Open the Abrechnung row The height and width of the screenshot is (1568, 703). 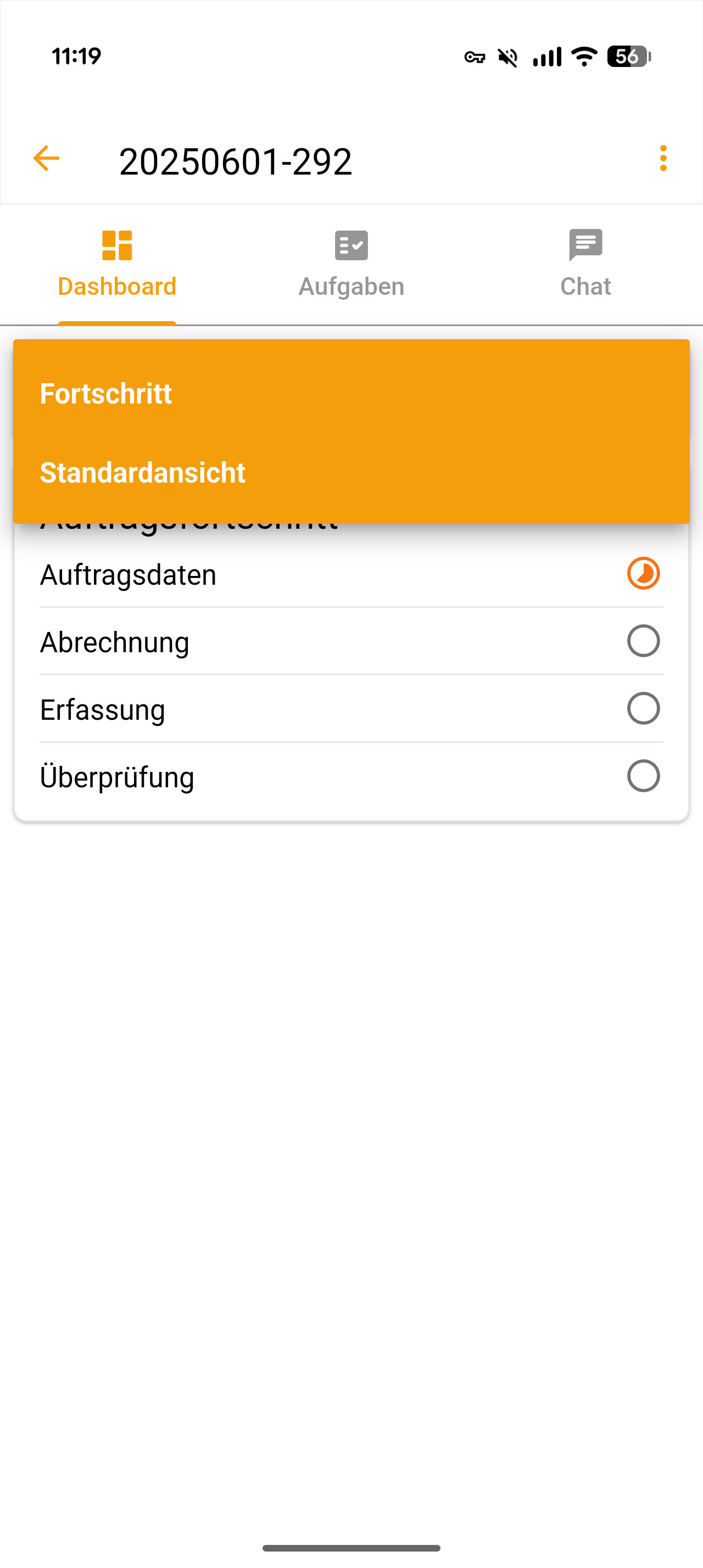351,642
